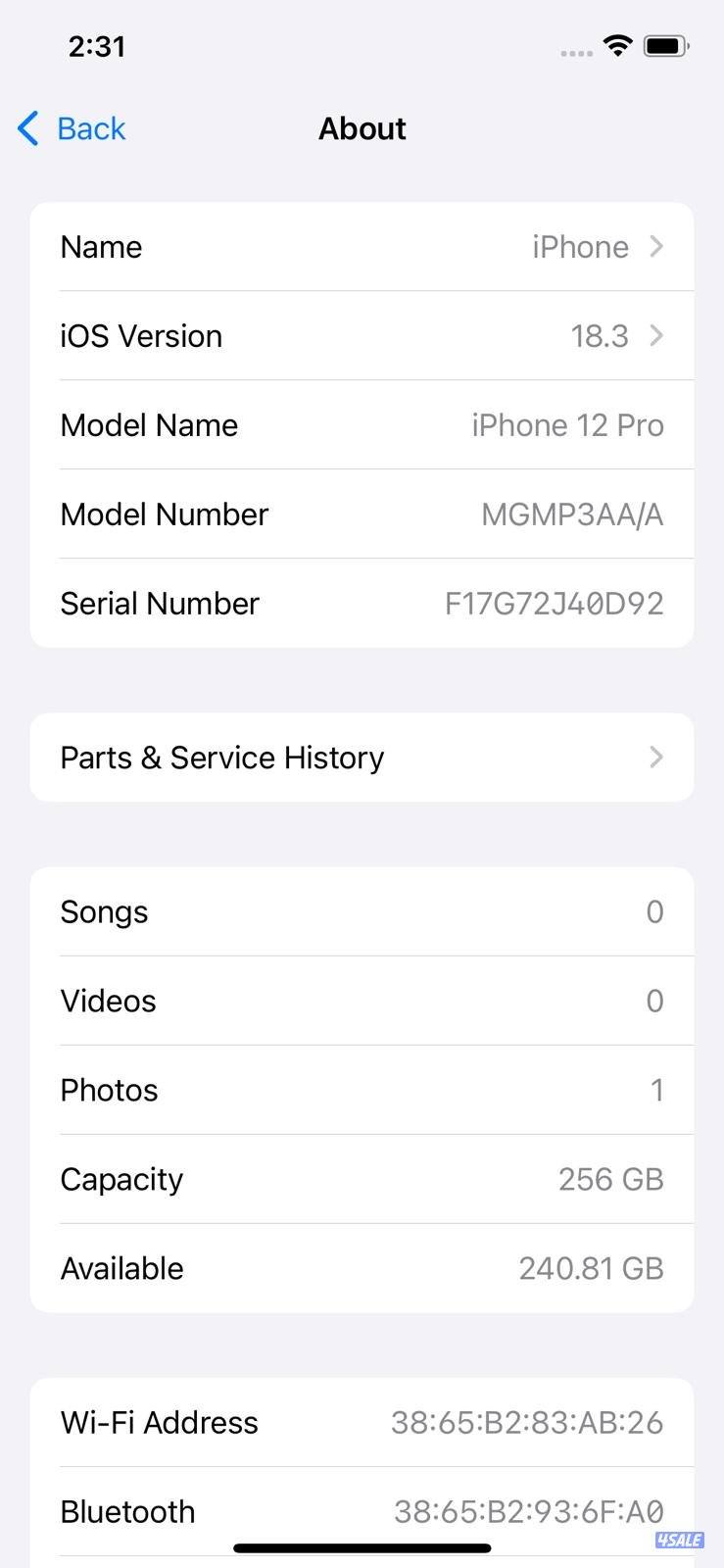Screen dimensions: 724x1568
Task: Tap the blue back chevron arrow
Action: [25, 128]
